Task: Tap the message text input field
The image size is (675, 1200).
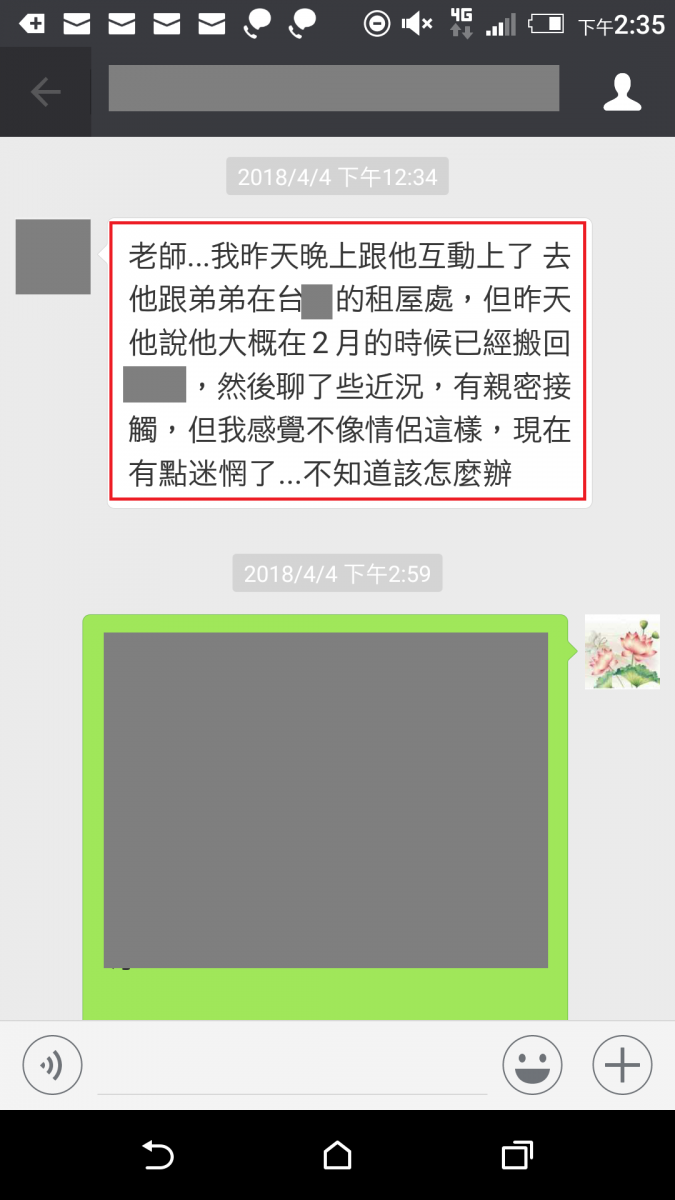Action: pyautogui.click(x=292, y=1067)
